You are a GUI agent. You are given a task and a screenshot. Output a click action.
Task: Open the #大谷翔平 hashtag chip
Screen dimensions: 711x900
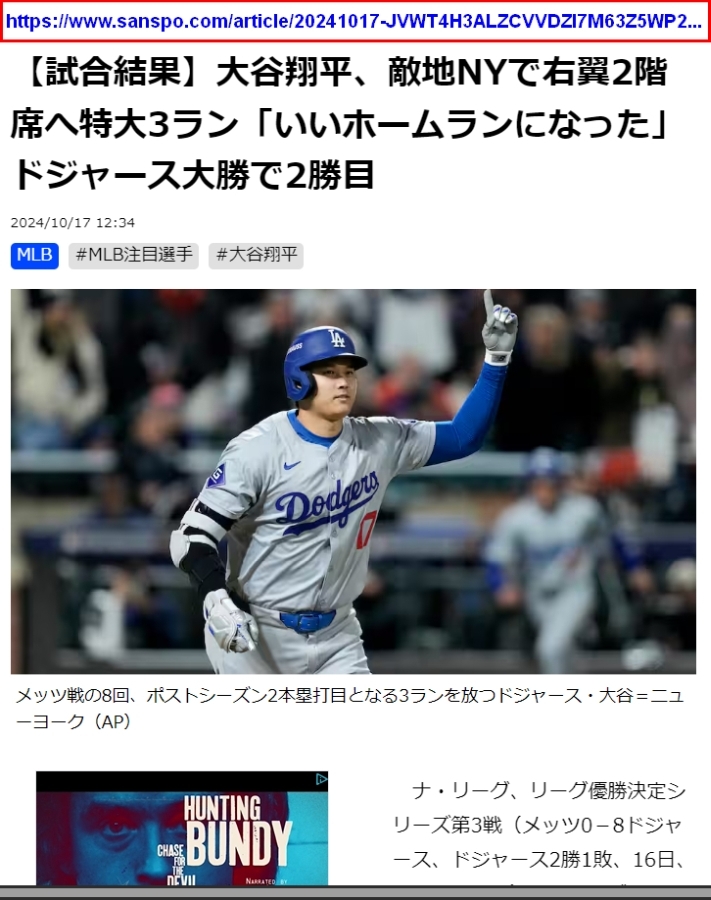(256, 255)
